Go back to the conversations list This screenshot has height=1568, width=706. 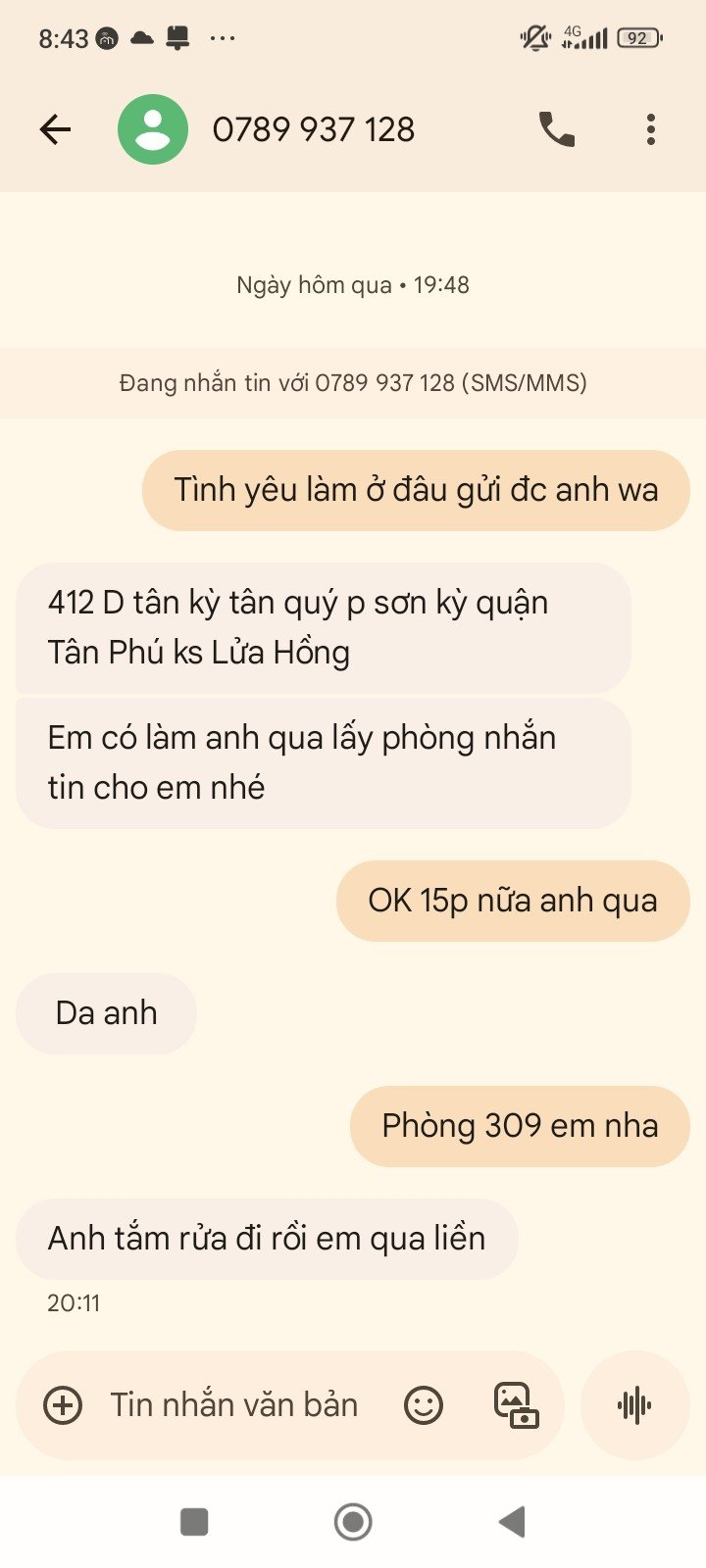[x=56, y=129]
